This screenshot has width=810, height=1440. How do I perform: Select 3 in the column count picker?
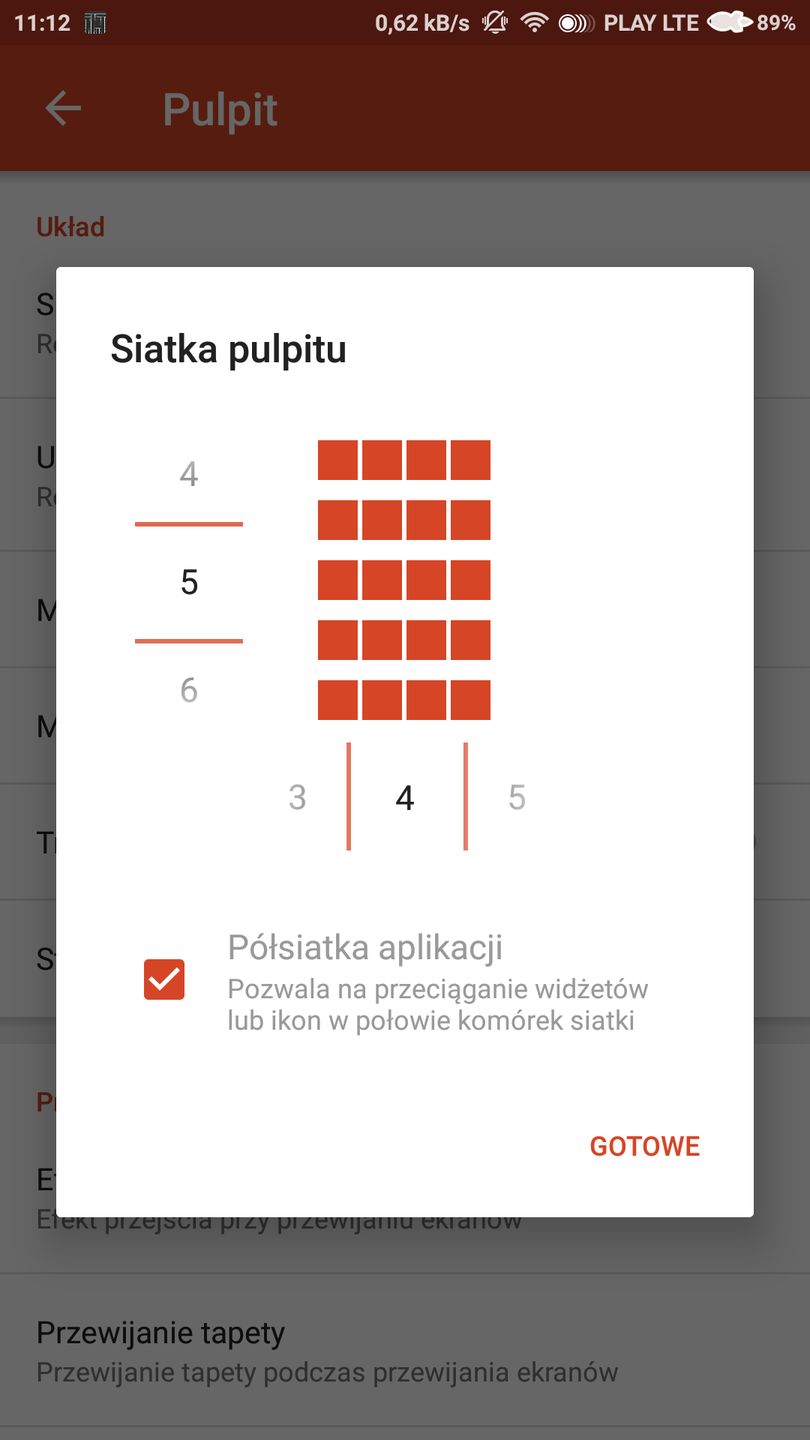pos(297,797)
